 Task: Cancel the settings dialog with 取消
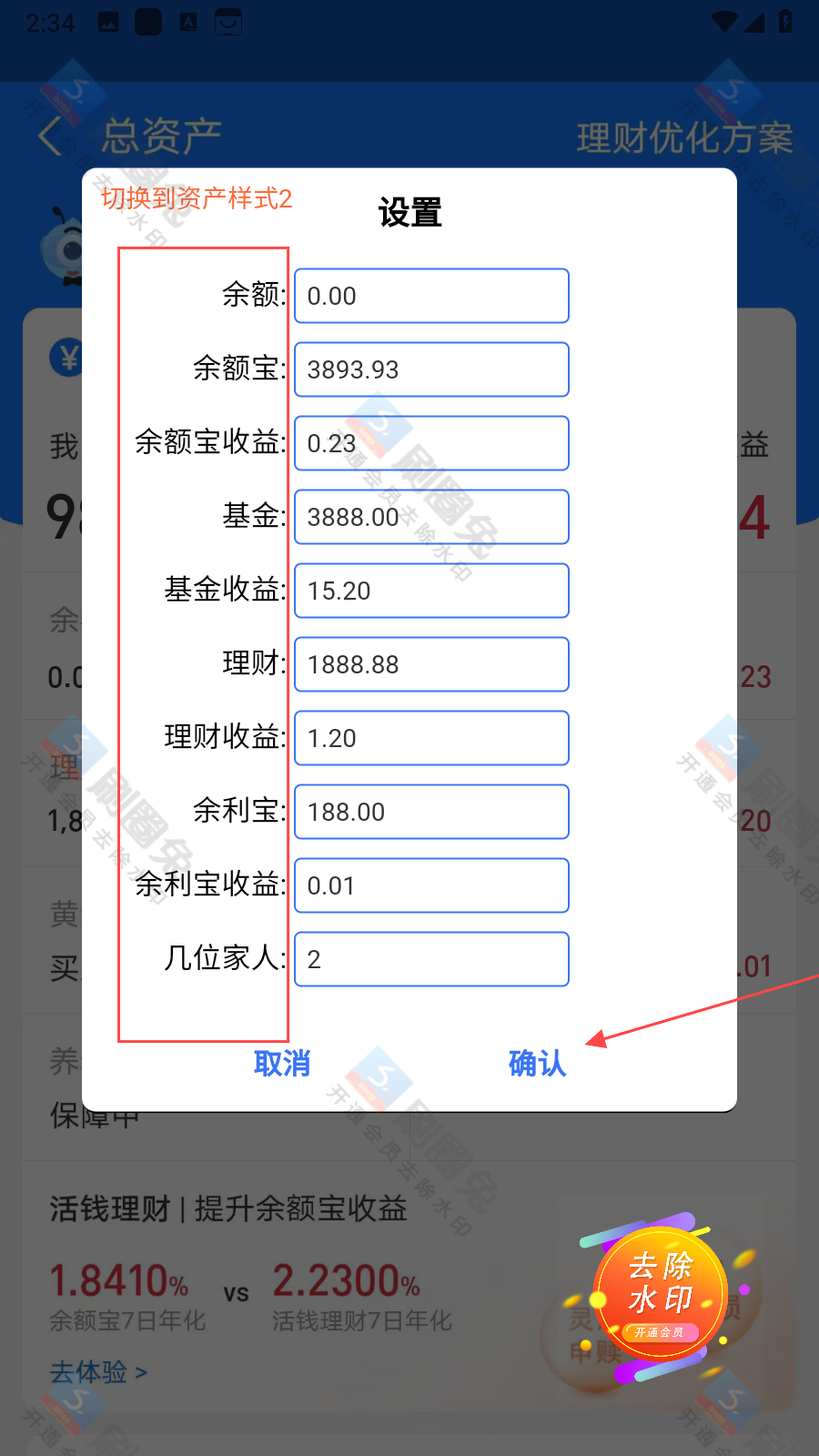[x=282, y=1063]
